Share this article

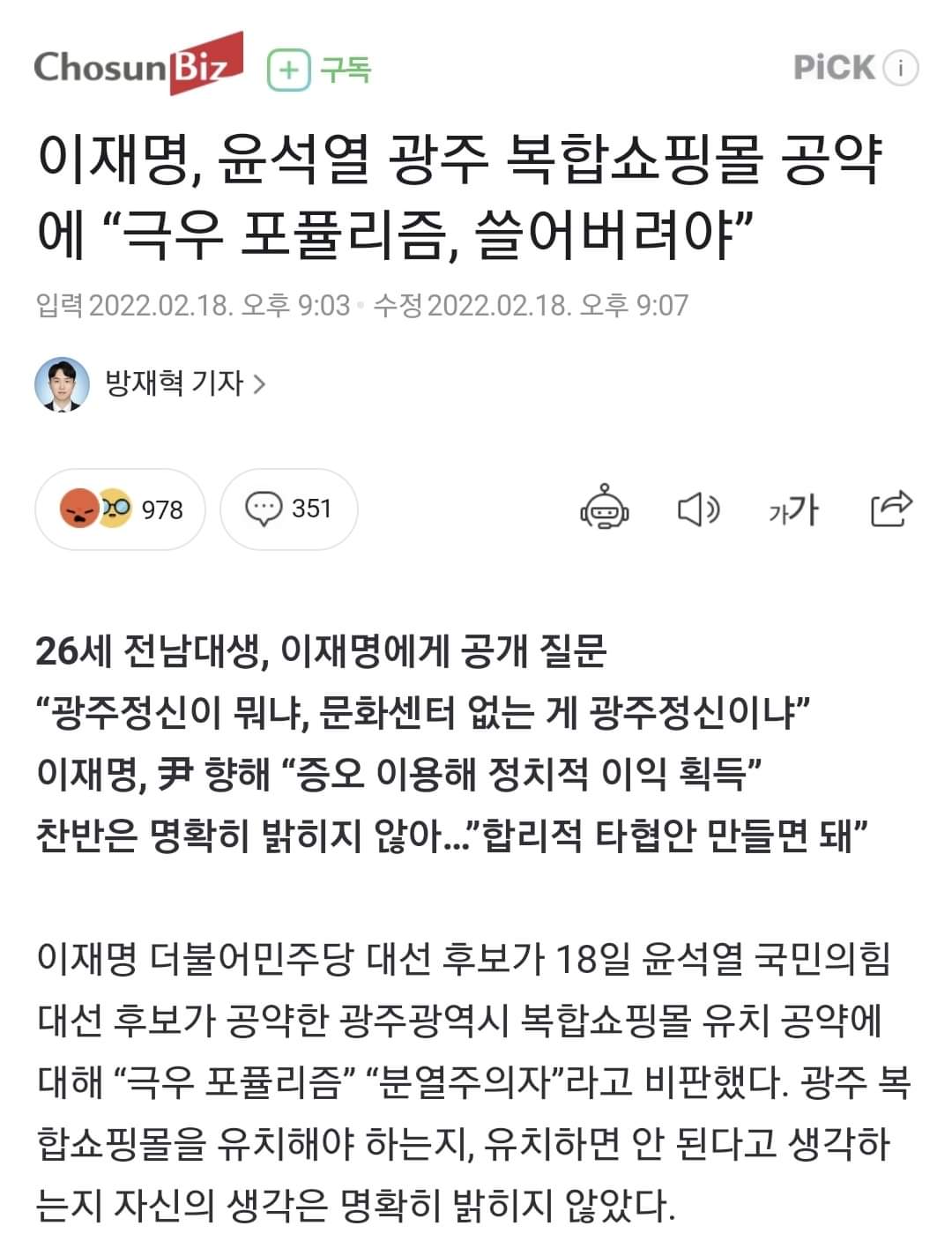[890, 508]
